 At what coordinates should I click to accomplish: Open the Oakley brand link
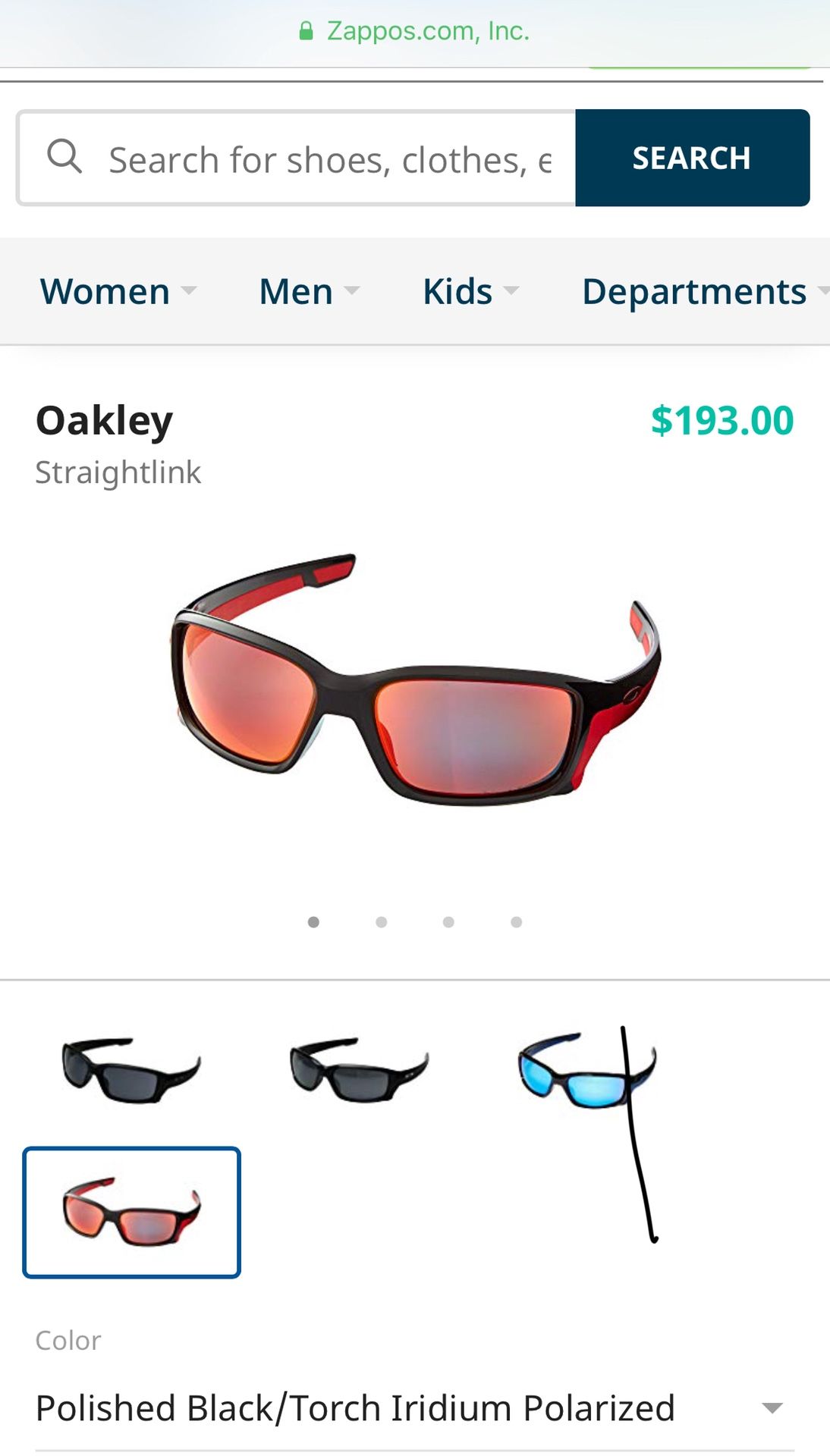click(x=105, y=421)
